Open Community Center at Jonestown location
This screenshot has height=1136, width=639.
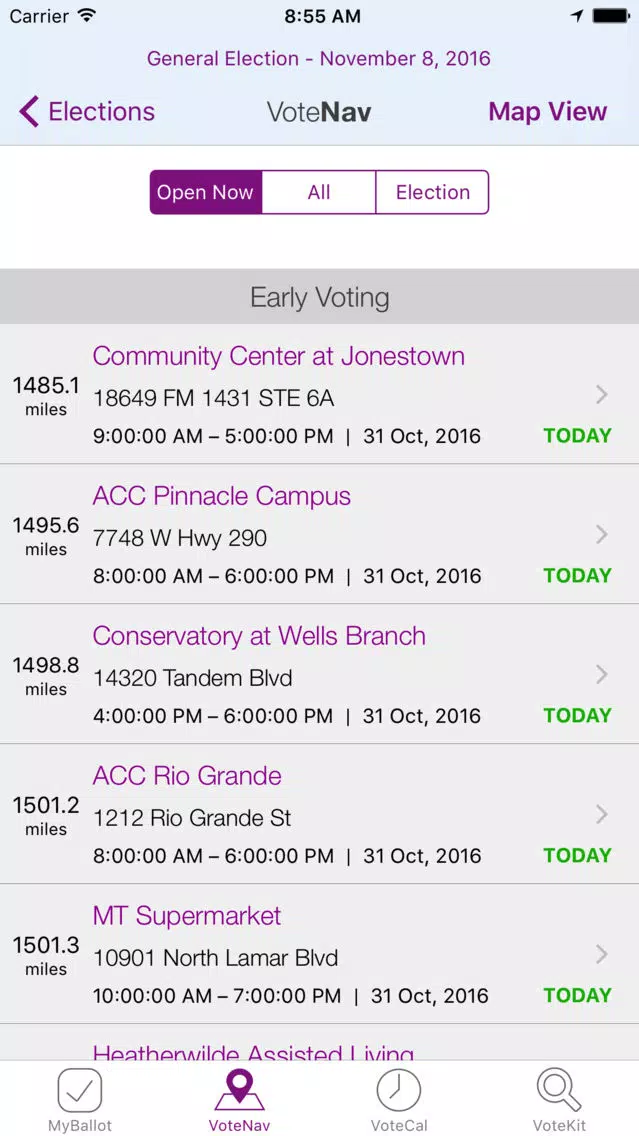[320, 394]
